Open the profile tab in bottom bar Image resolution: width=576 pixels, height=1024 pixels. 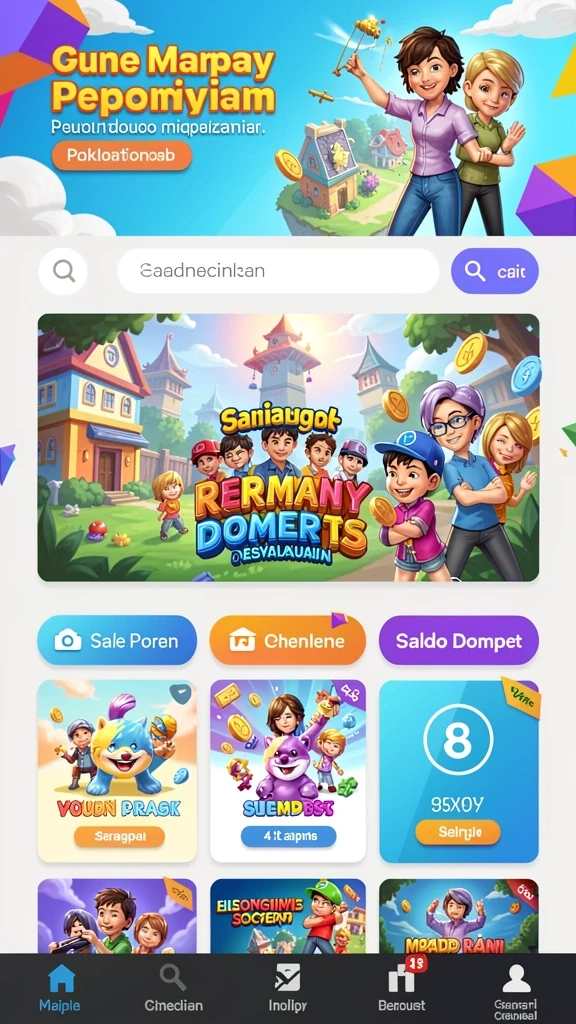515,989
